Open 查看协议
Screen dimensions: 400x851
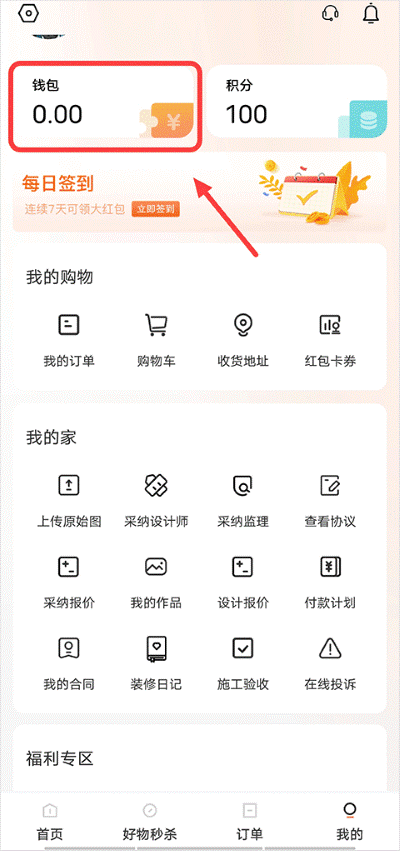(330, 500)
